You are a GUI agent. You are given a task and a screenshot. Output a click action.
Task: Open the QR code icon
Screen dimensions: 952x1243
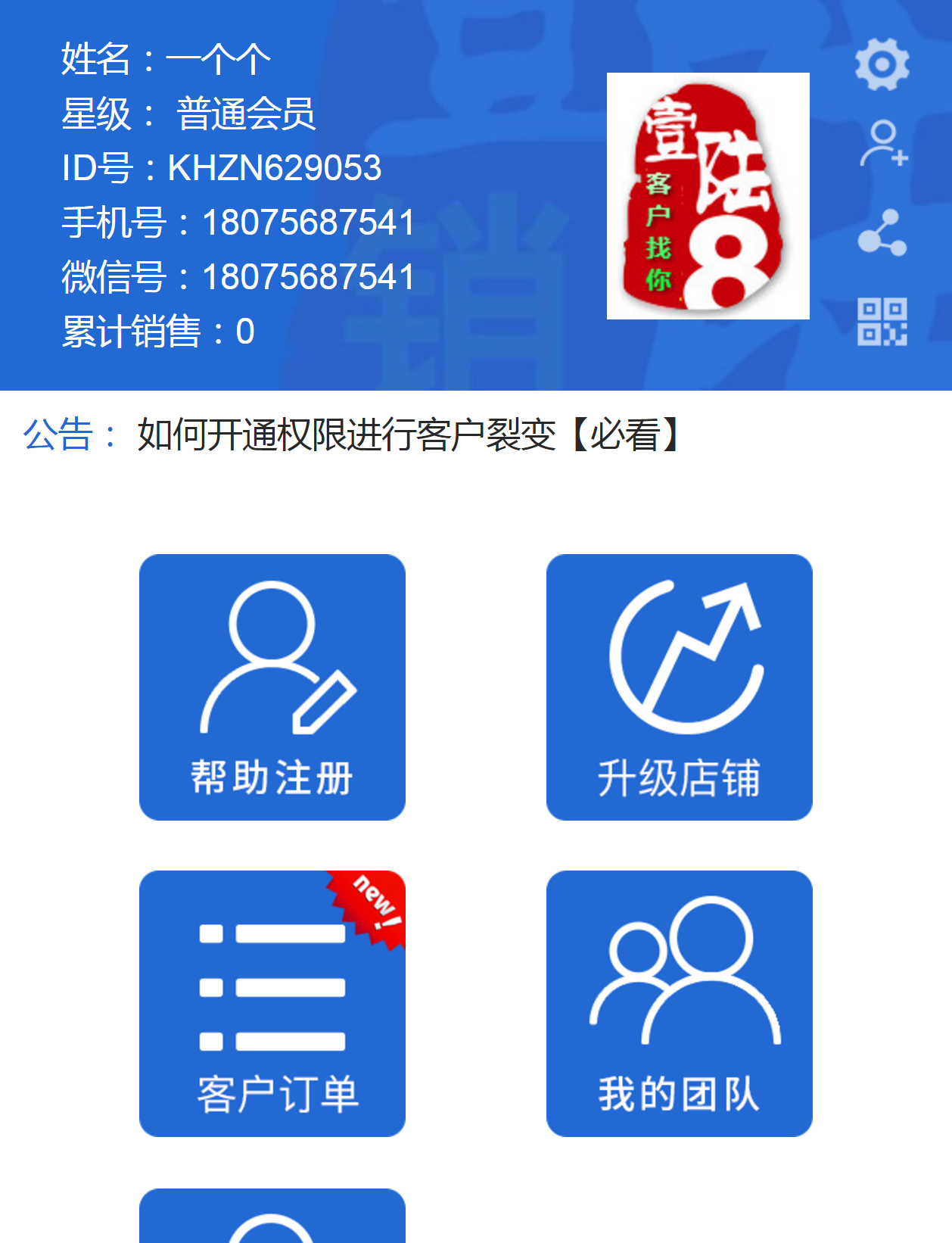pyautogui.click(x=882, y=322)
